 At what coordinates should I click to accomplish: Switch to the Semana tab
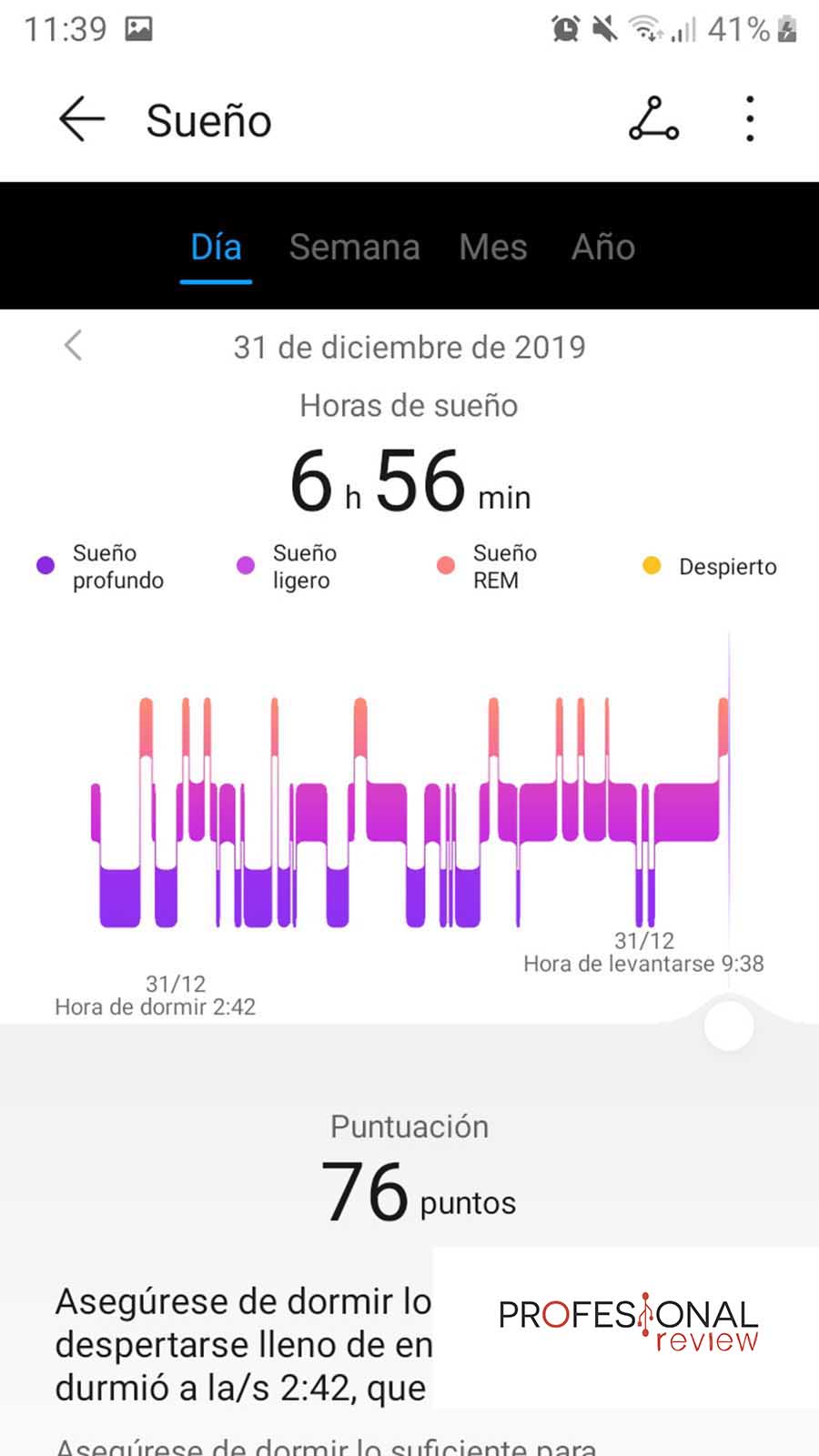point(354,247)
